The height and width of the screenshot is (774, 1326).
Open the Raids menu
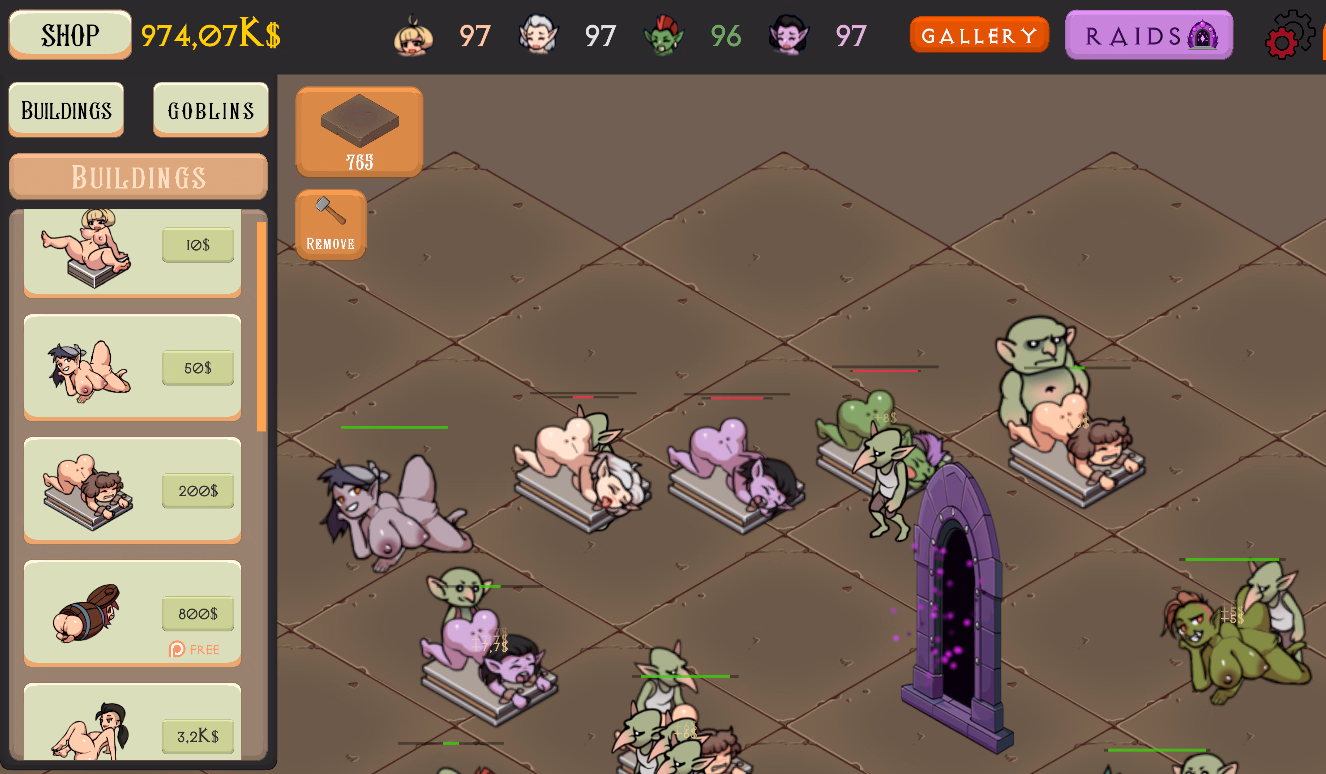1148,36
